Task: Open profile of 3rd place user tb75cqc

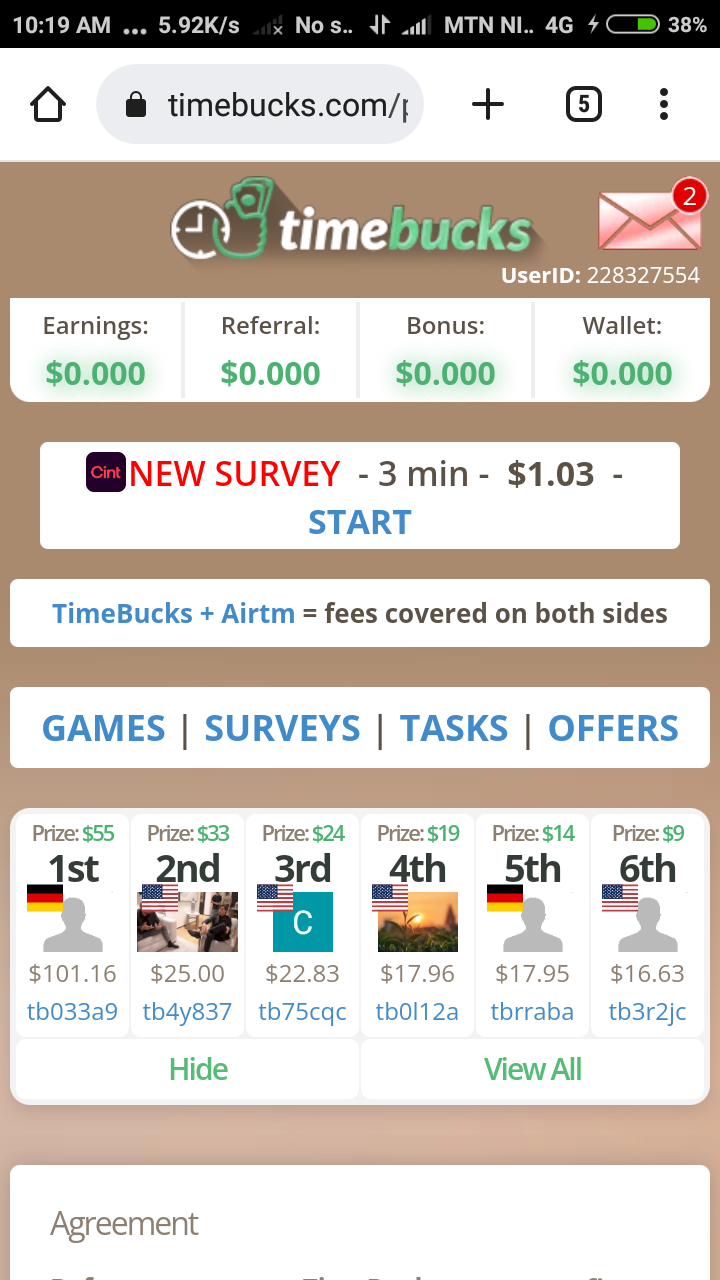Action: [x=302, y=1011]
